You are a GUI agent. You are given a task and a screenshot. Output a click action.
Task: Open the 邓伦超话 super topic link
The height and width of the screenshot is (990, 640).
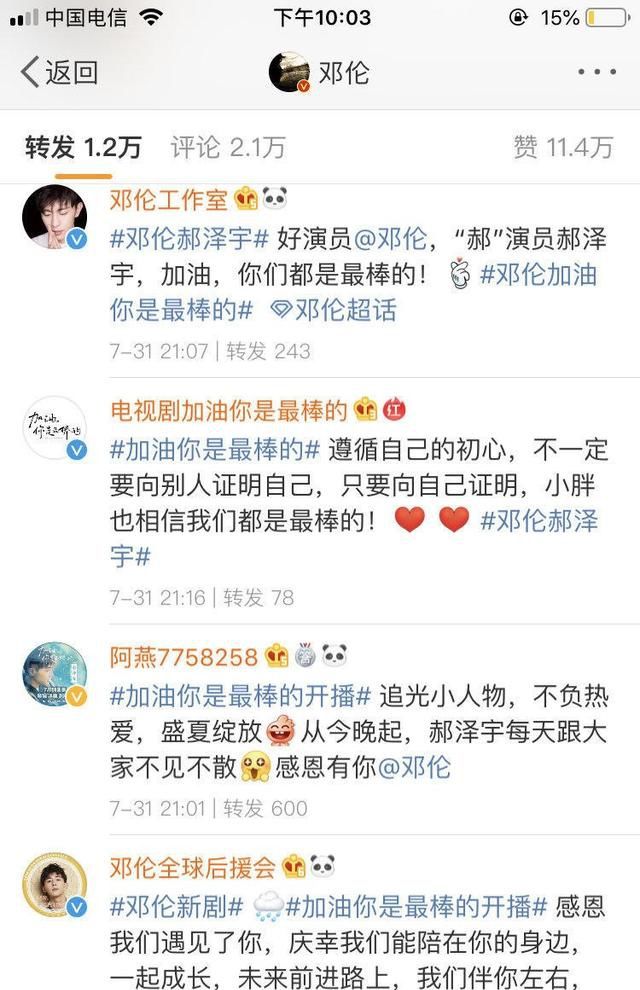[x=335, y=310]
